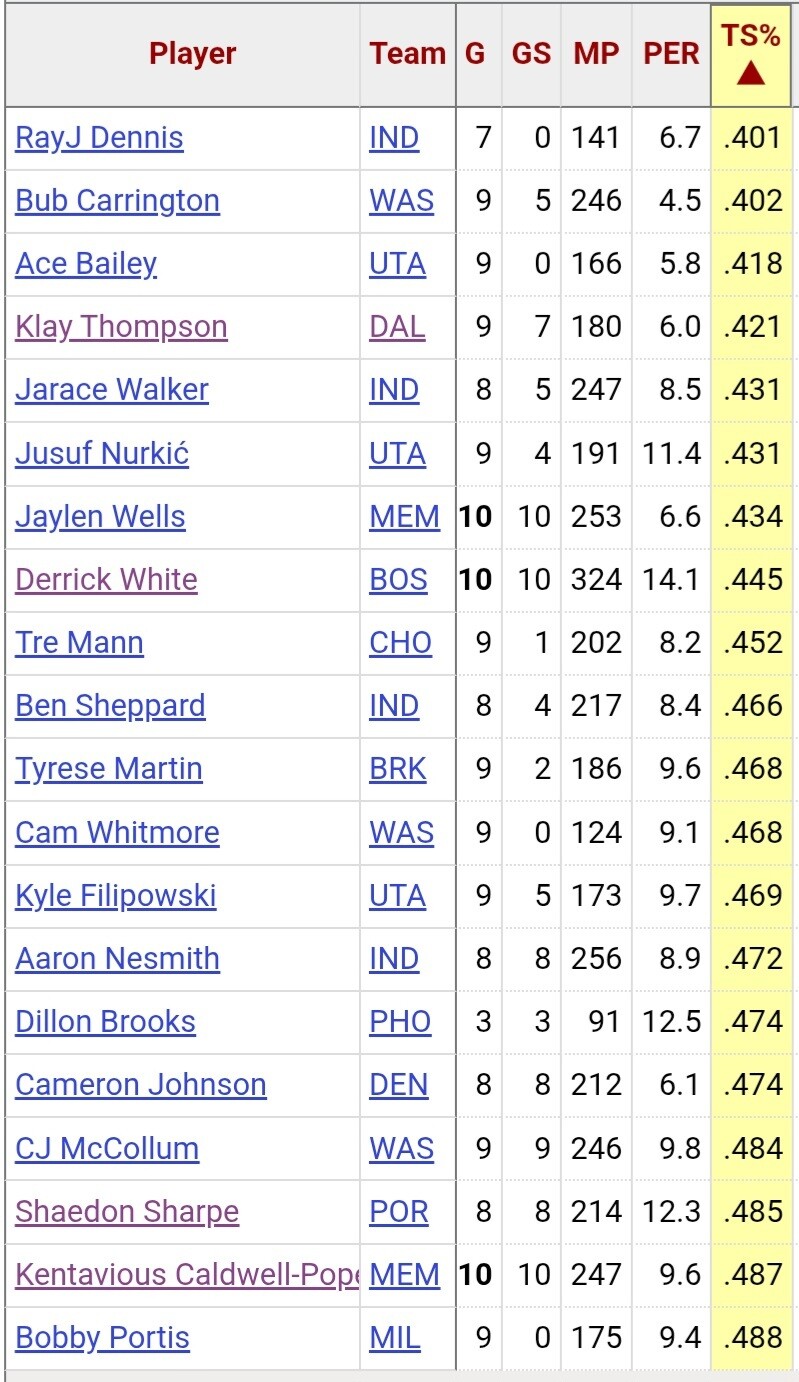Screen dimensions: 799x1382
Task: Open the CHO team page
Action: tap(400, 642)
